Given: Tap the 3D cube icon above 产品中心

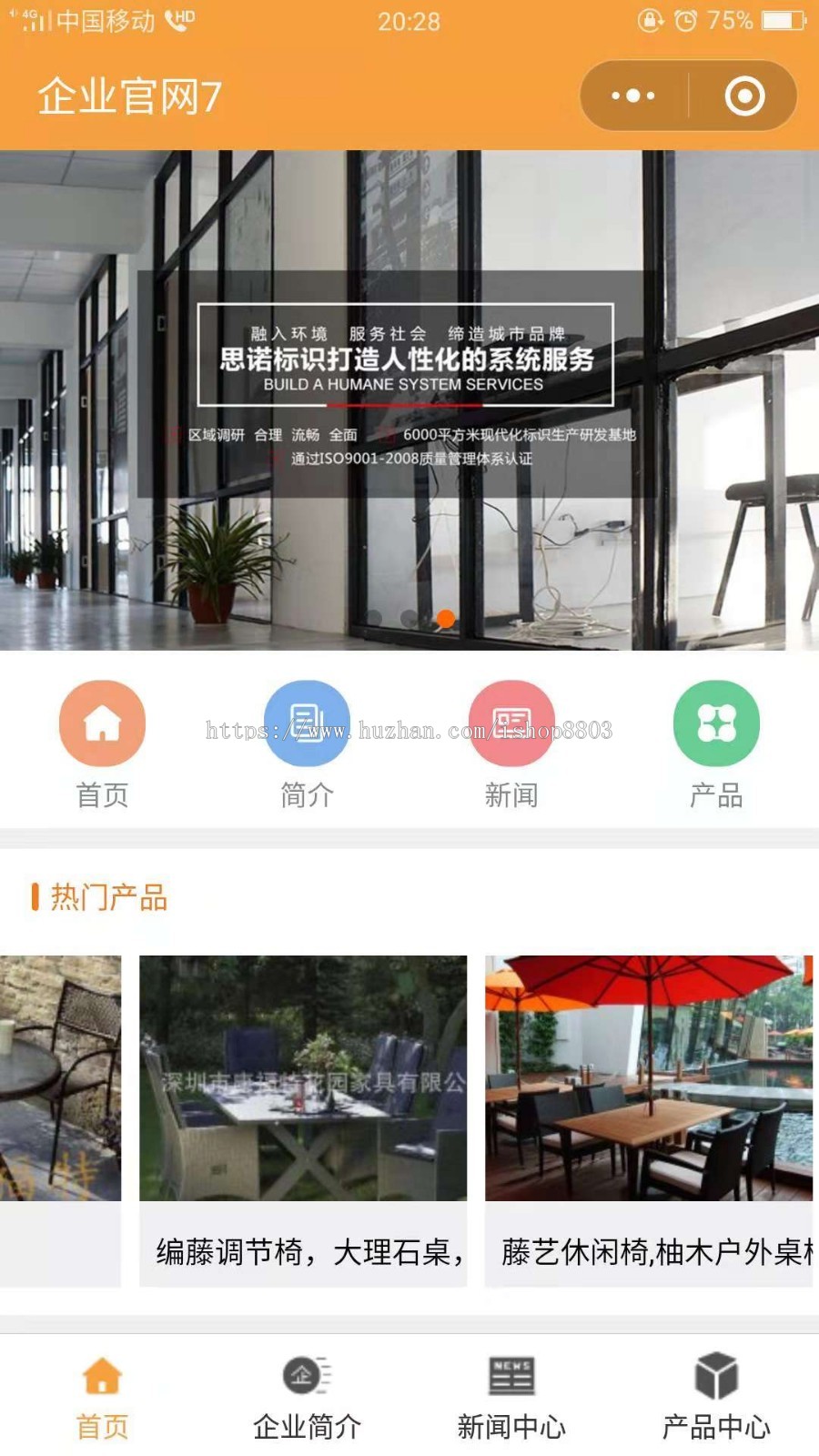Looking at the screenshot, I should click(716, 1376).
